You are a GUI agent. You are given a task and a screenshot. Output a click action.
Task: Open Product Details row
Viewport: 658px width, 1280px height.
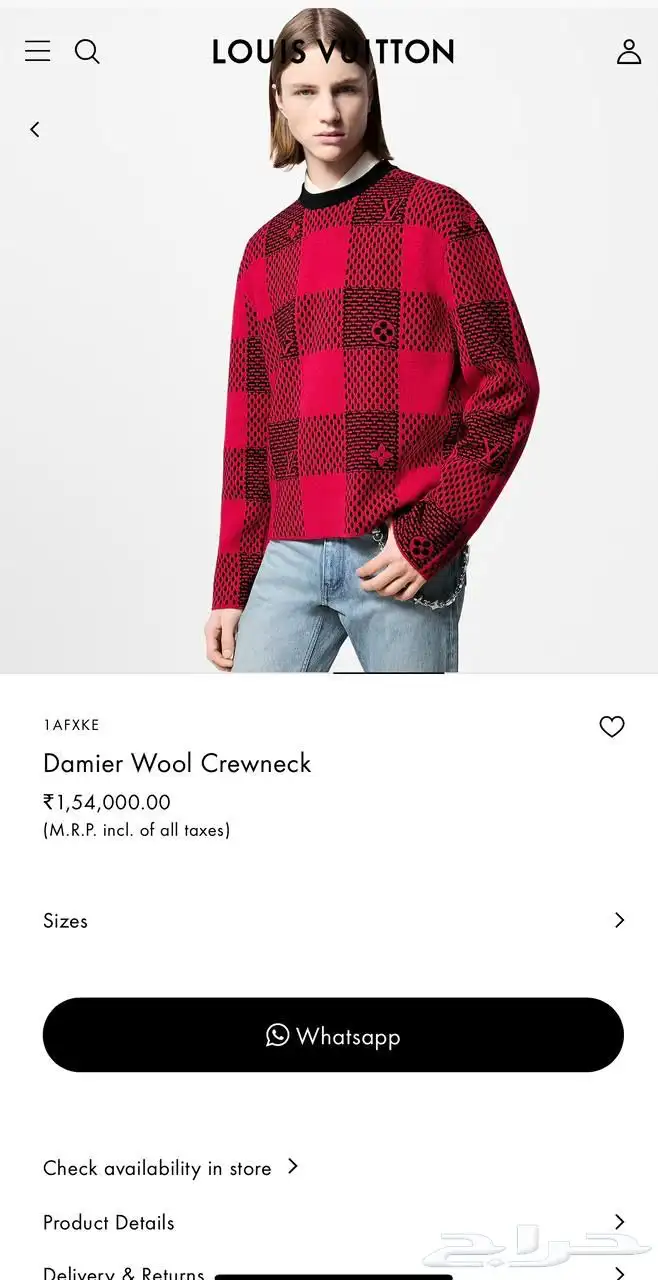coord(333,1222)
